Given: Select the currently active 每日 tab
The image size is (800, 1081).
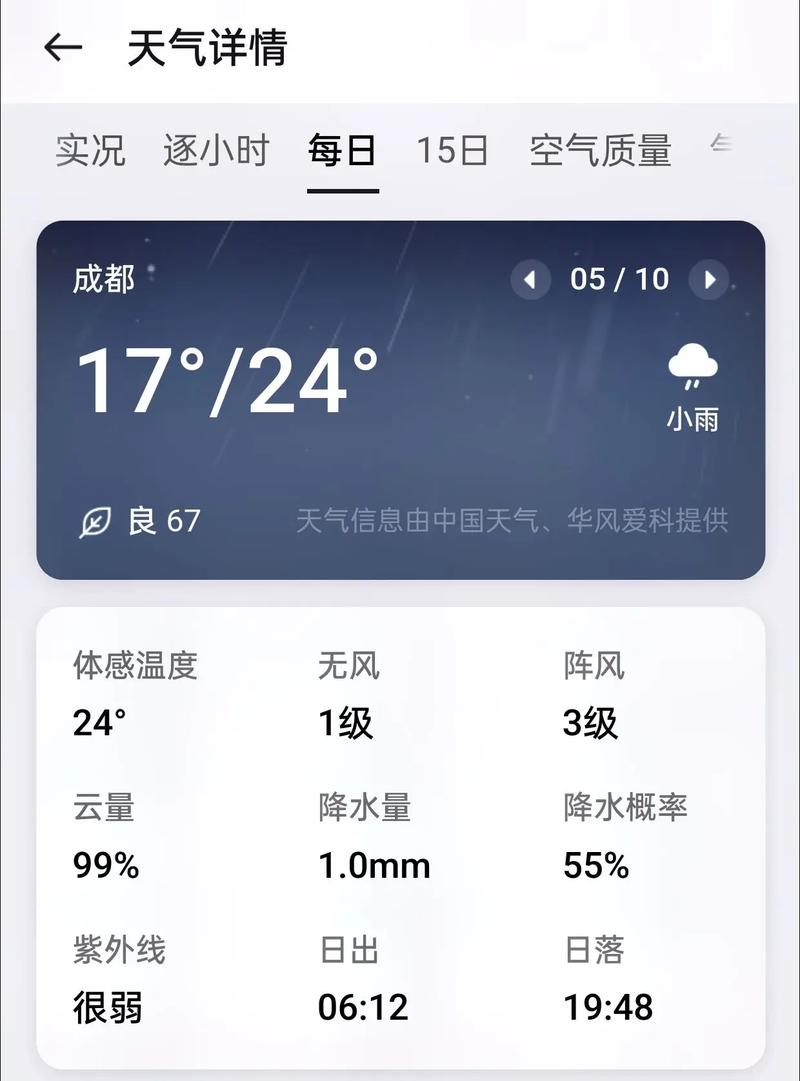Looking at the screenshot, I should click(341, 150).
